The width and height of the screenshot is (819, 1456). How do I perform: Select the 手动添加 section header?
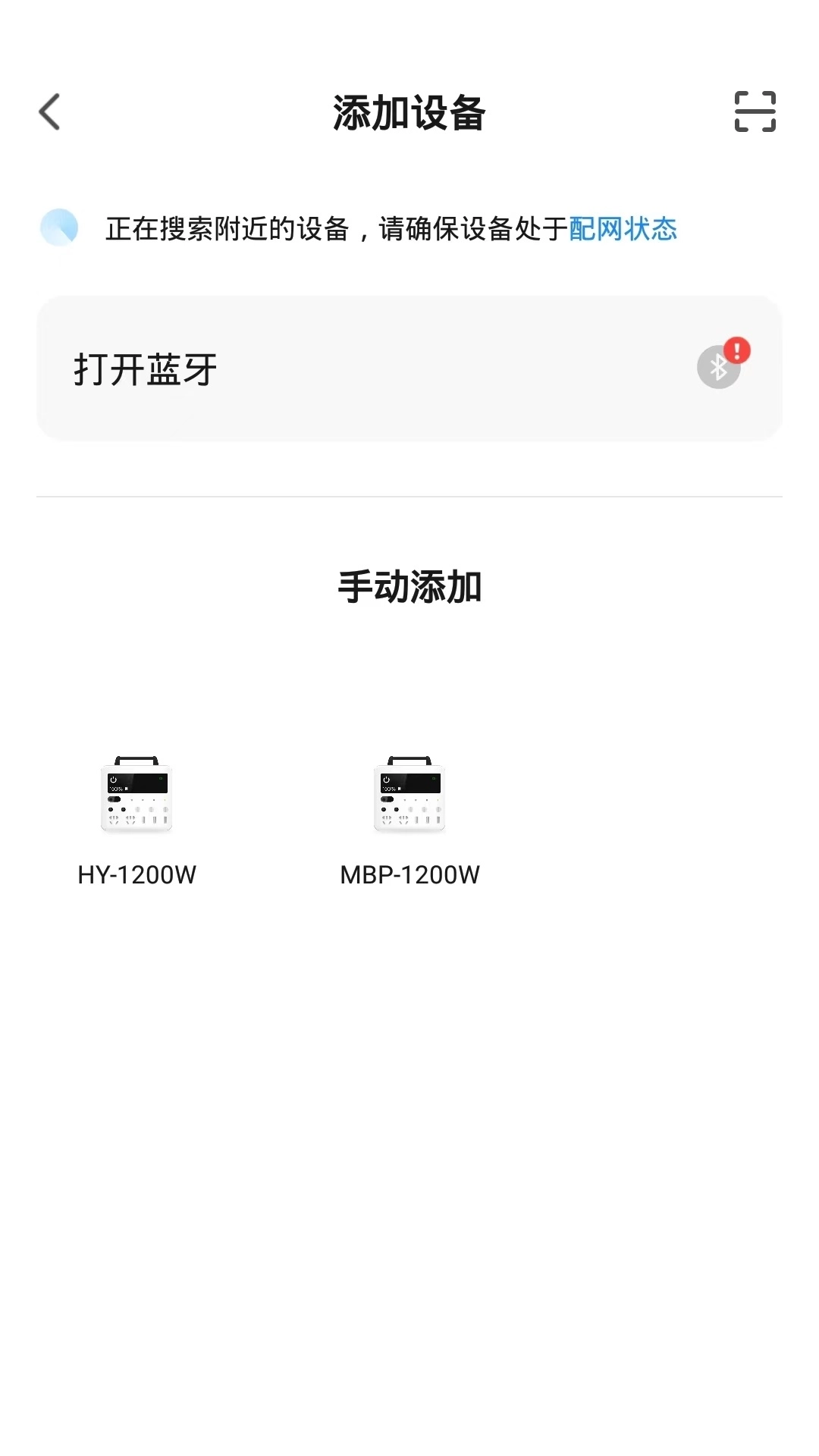[409, 585]
